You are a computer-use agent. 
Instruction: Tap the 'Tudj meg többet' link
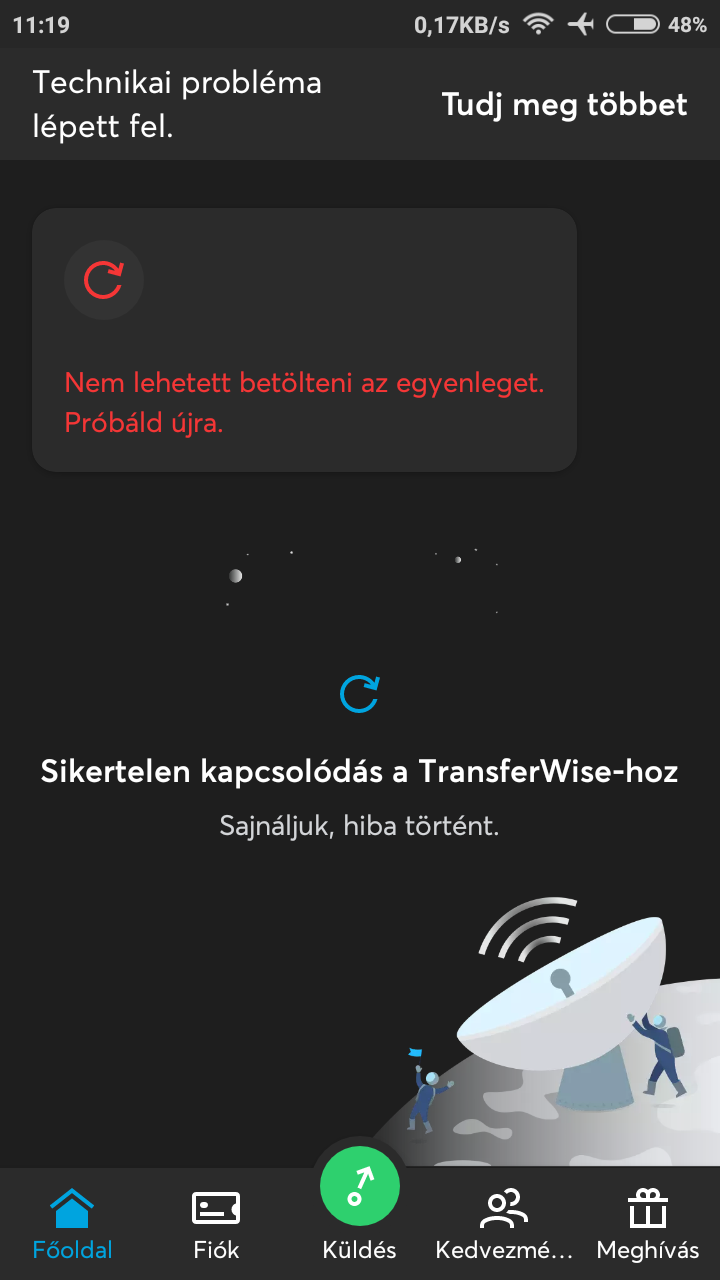coord(564,105)
